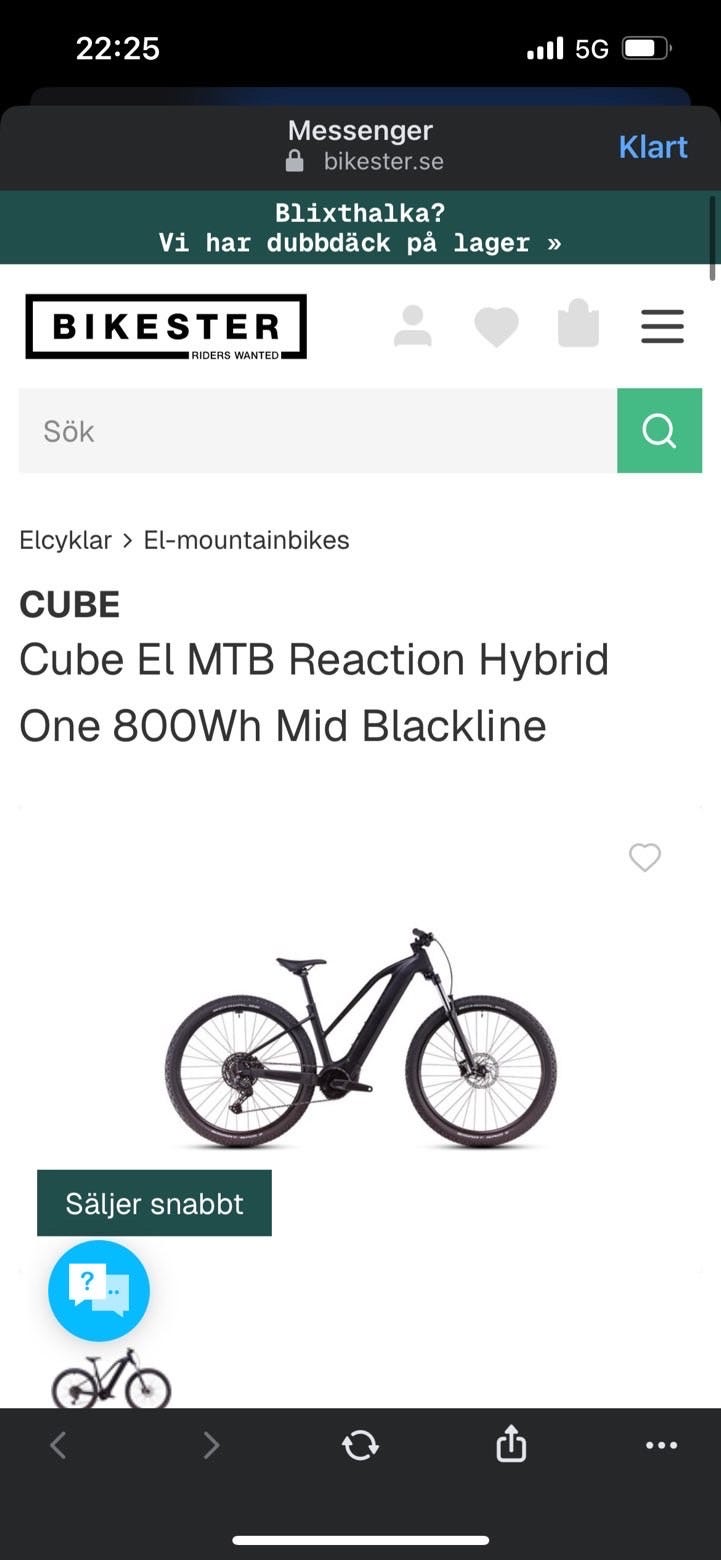Tap the green search button
The width and height of the screenshot is (721, 1560).
point(659,431)
